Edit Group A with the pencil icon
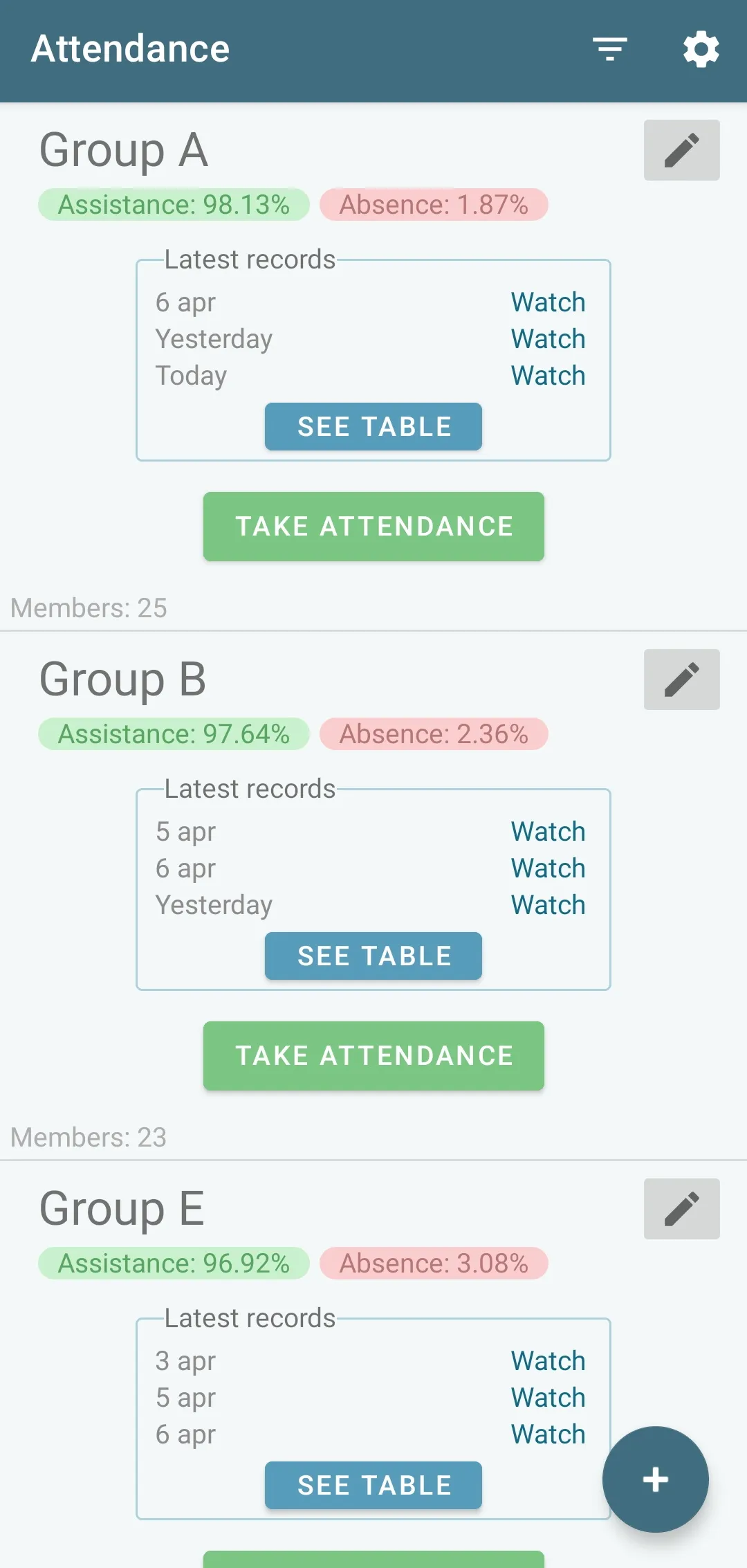Screen dimensions: 747x1568 (681, 150)
